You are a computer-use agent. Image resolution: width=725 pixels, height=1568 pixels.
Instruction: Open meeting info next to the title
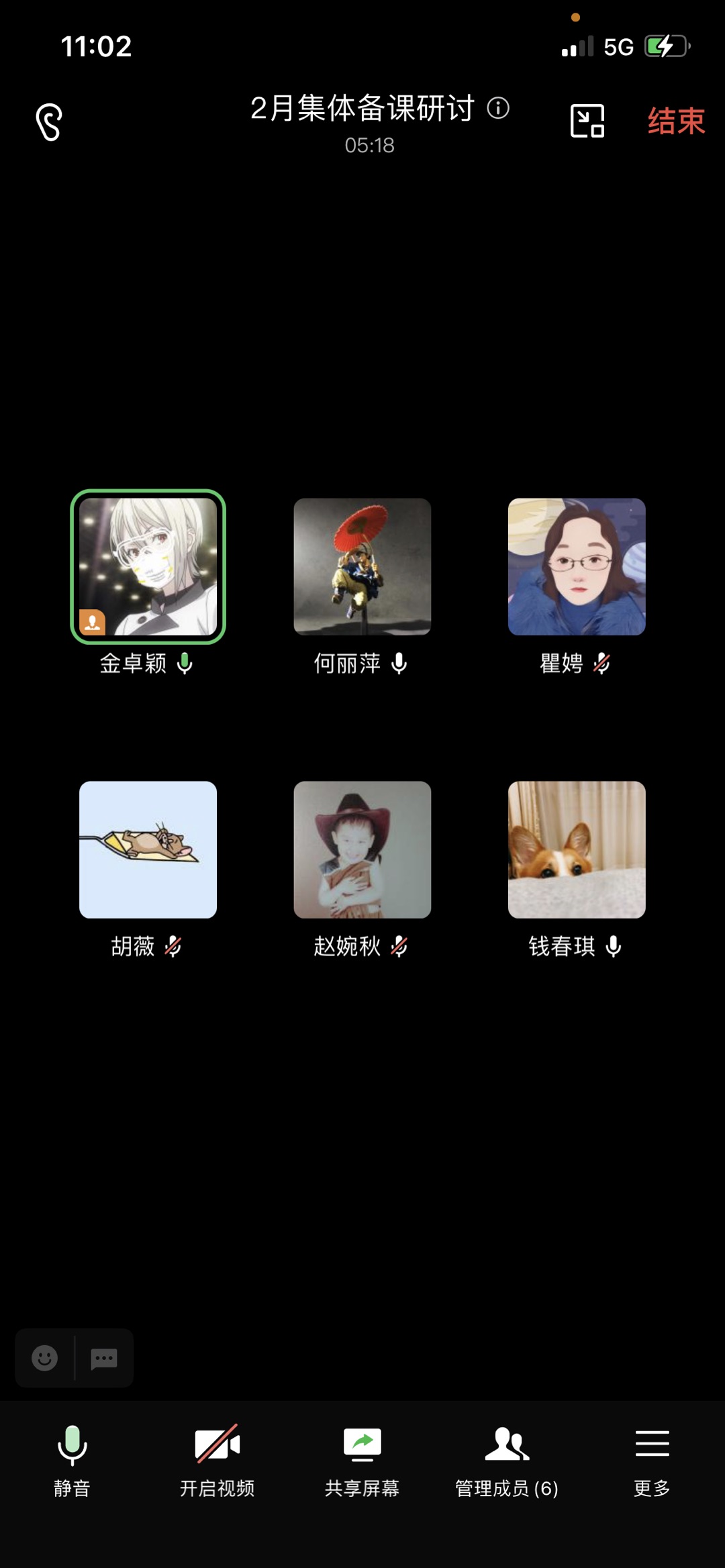coord(498,108)
